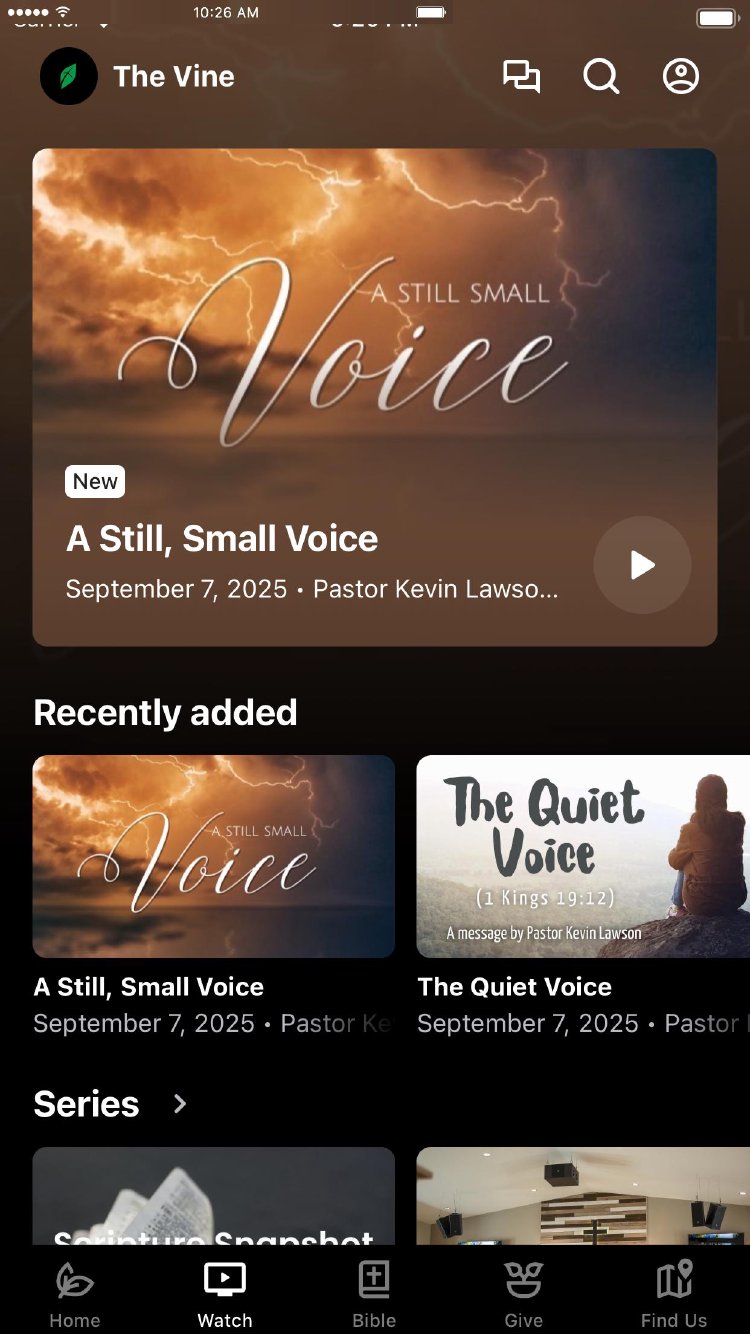Open the account profile icon

pyautogui.click(x=681, y=77)
